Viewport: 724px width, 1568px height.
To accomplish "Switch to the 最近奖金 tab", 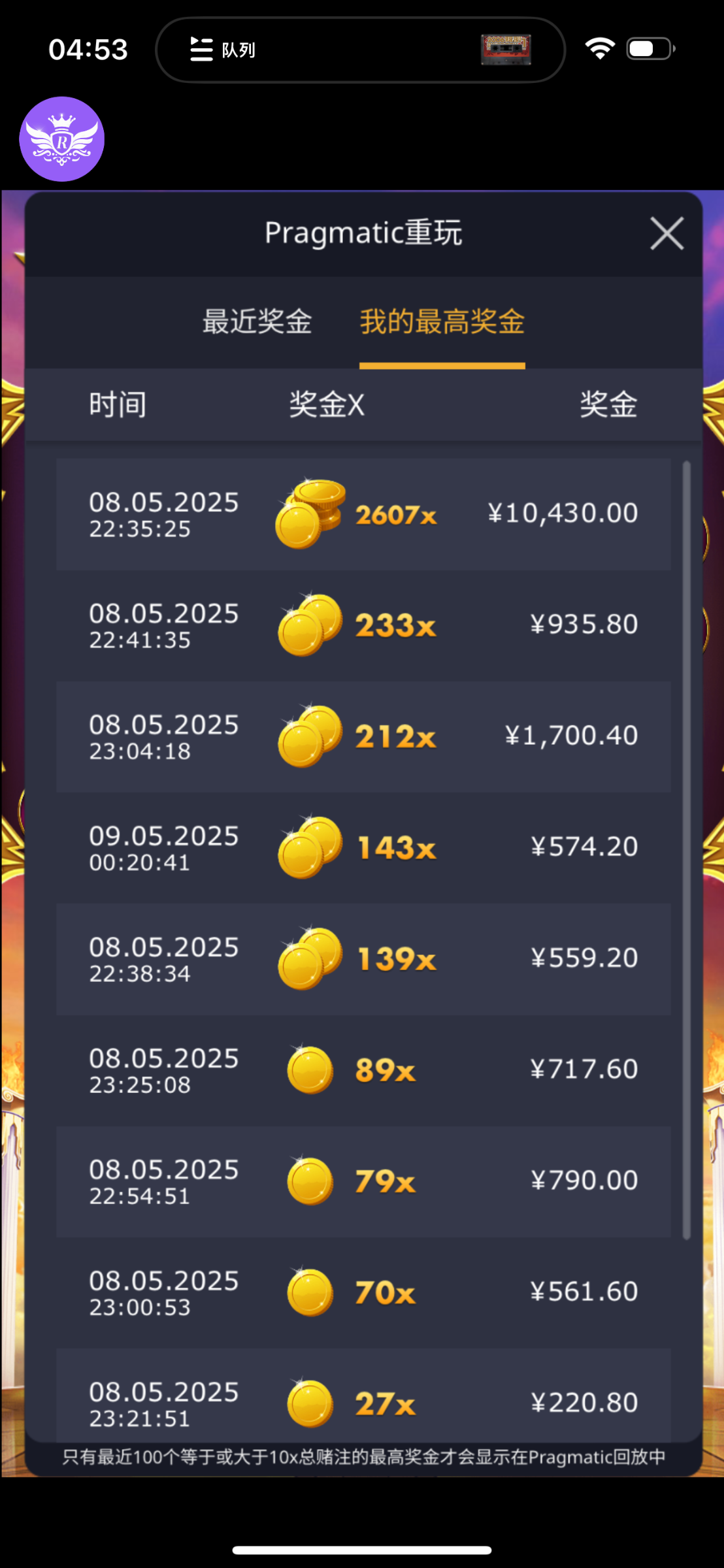I will pyautogui.click(x=257, y=321).
